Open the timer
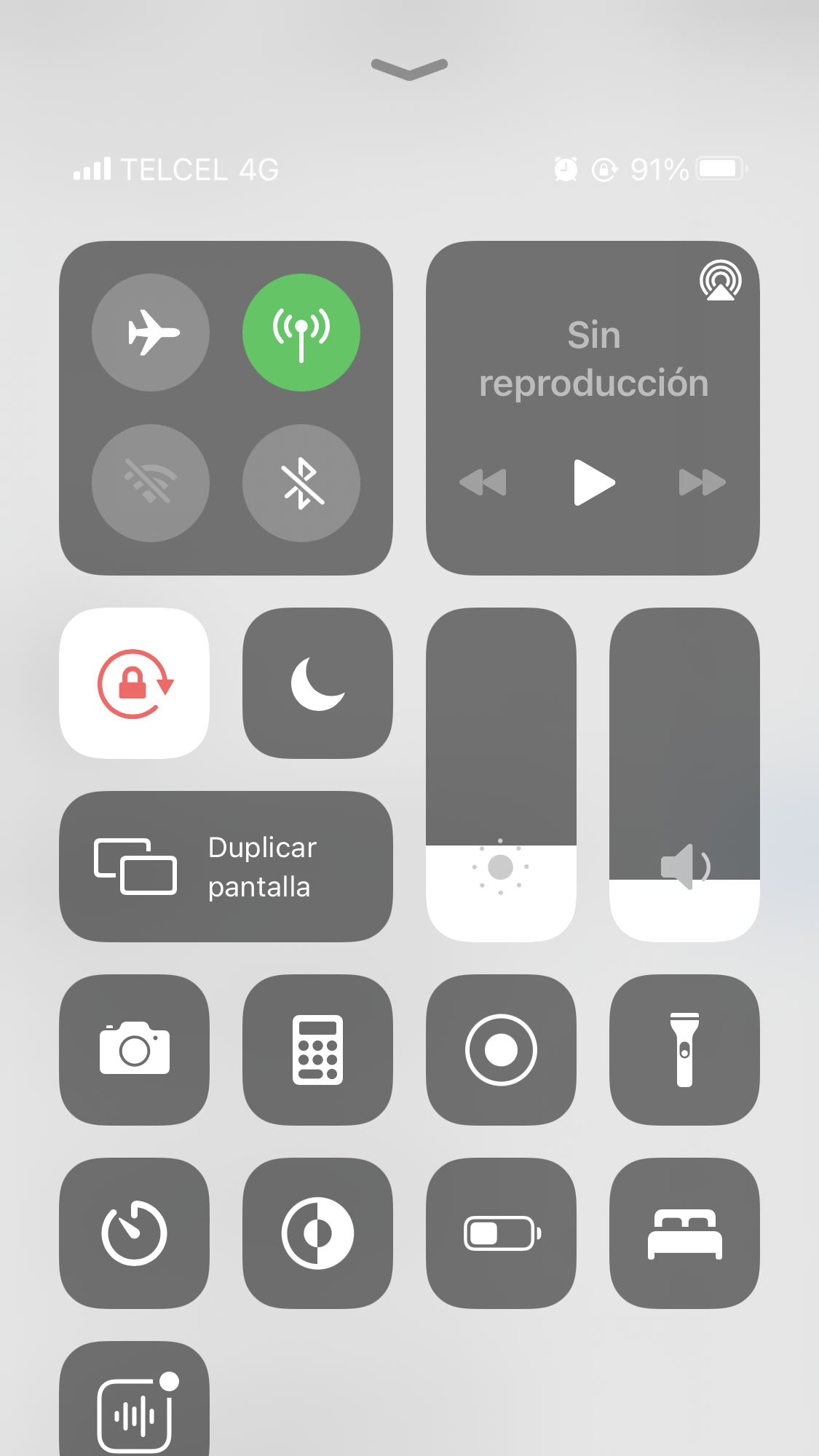Viewport: 819px width, 1456px height. [135, 1233]
